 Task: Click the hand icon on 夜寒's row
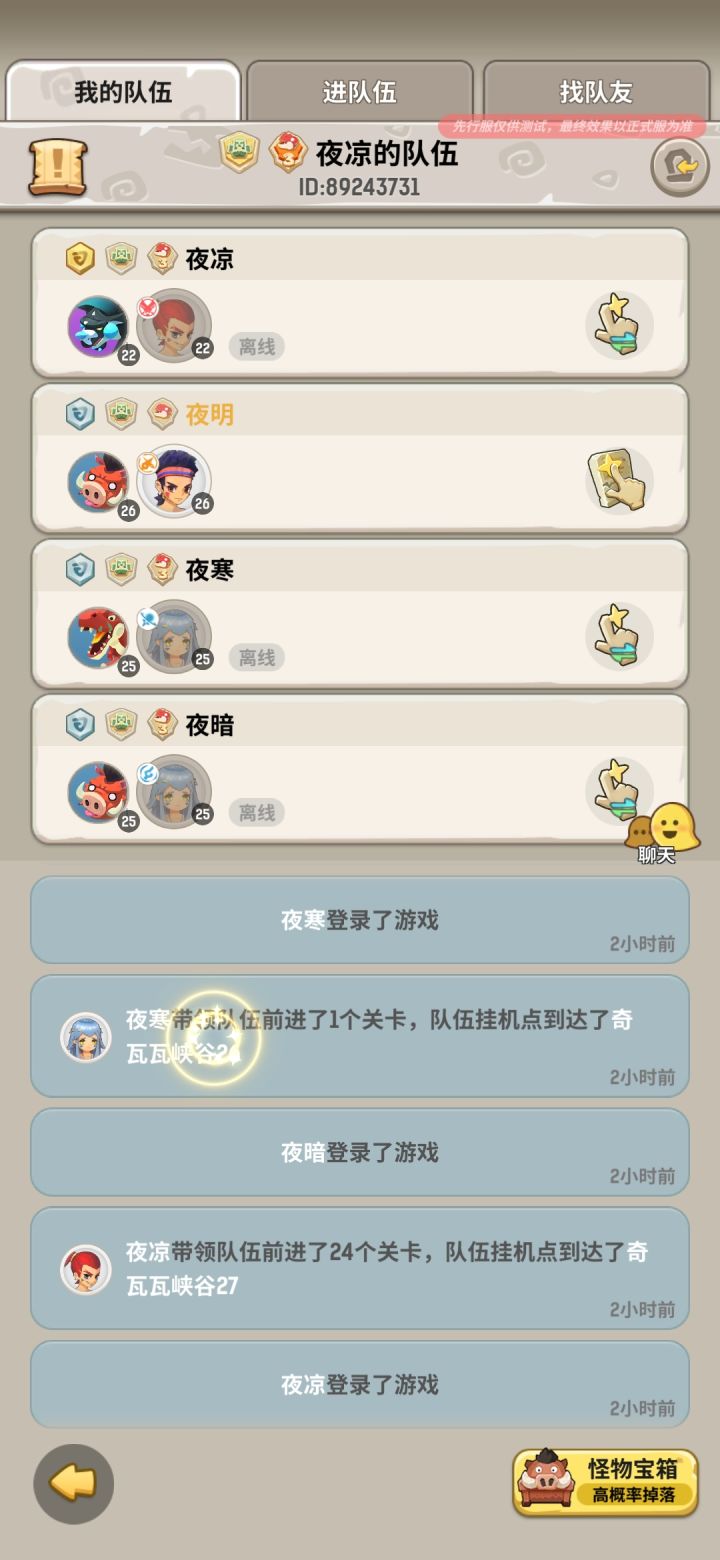tap(617, 635)
